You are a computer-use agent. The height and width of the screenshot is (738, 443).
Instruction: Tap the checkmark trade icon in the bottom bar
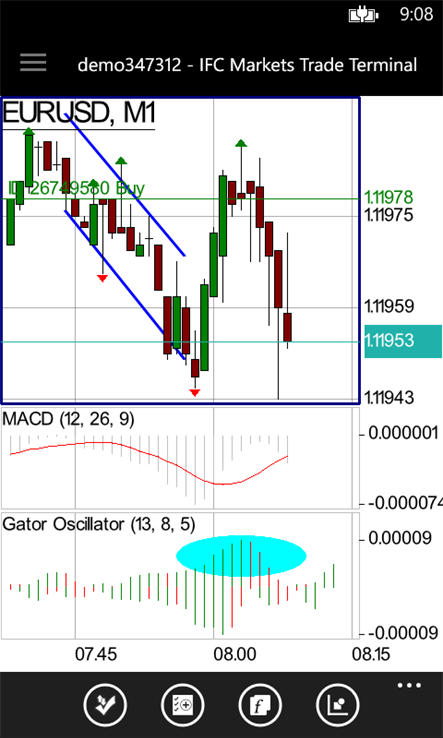click(105, 705)
